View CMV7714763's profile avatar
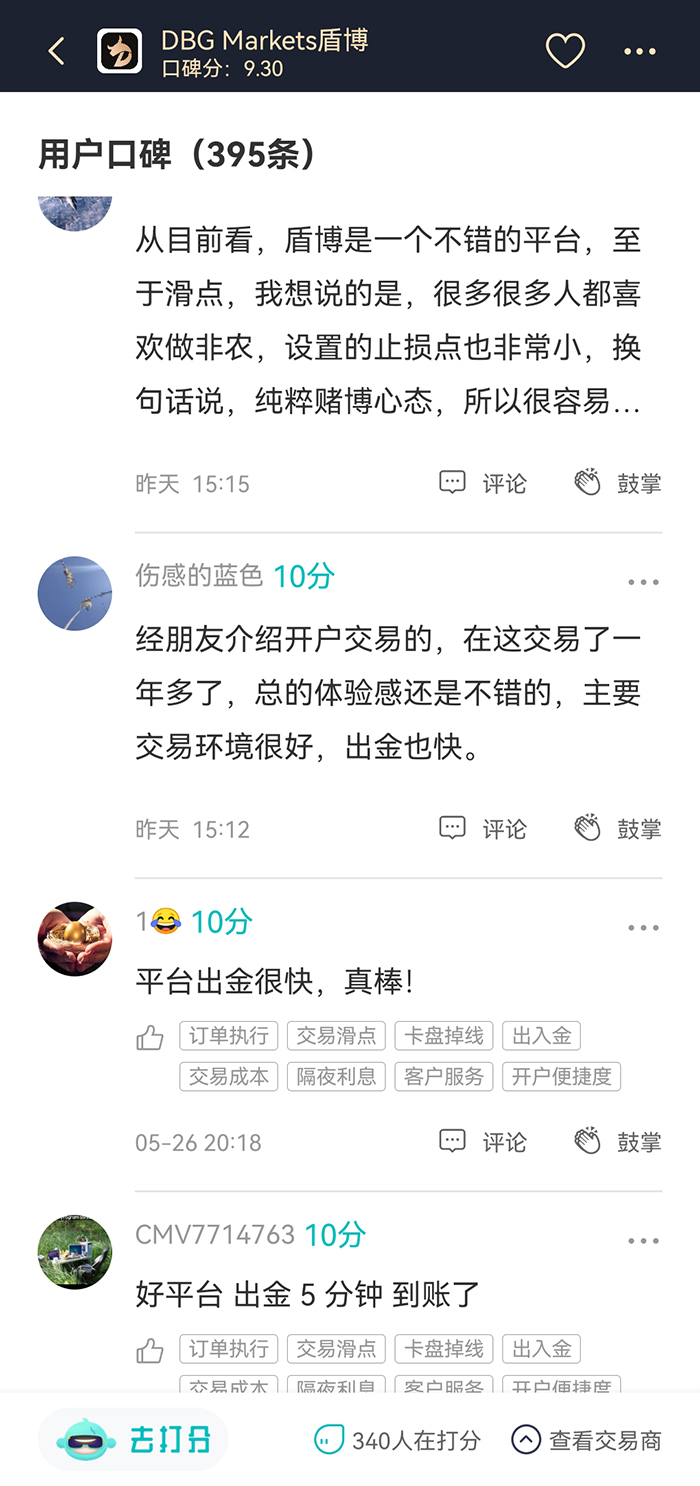 click(75, 1252)
